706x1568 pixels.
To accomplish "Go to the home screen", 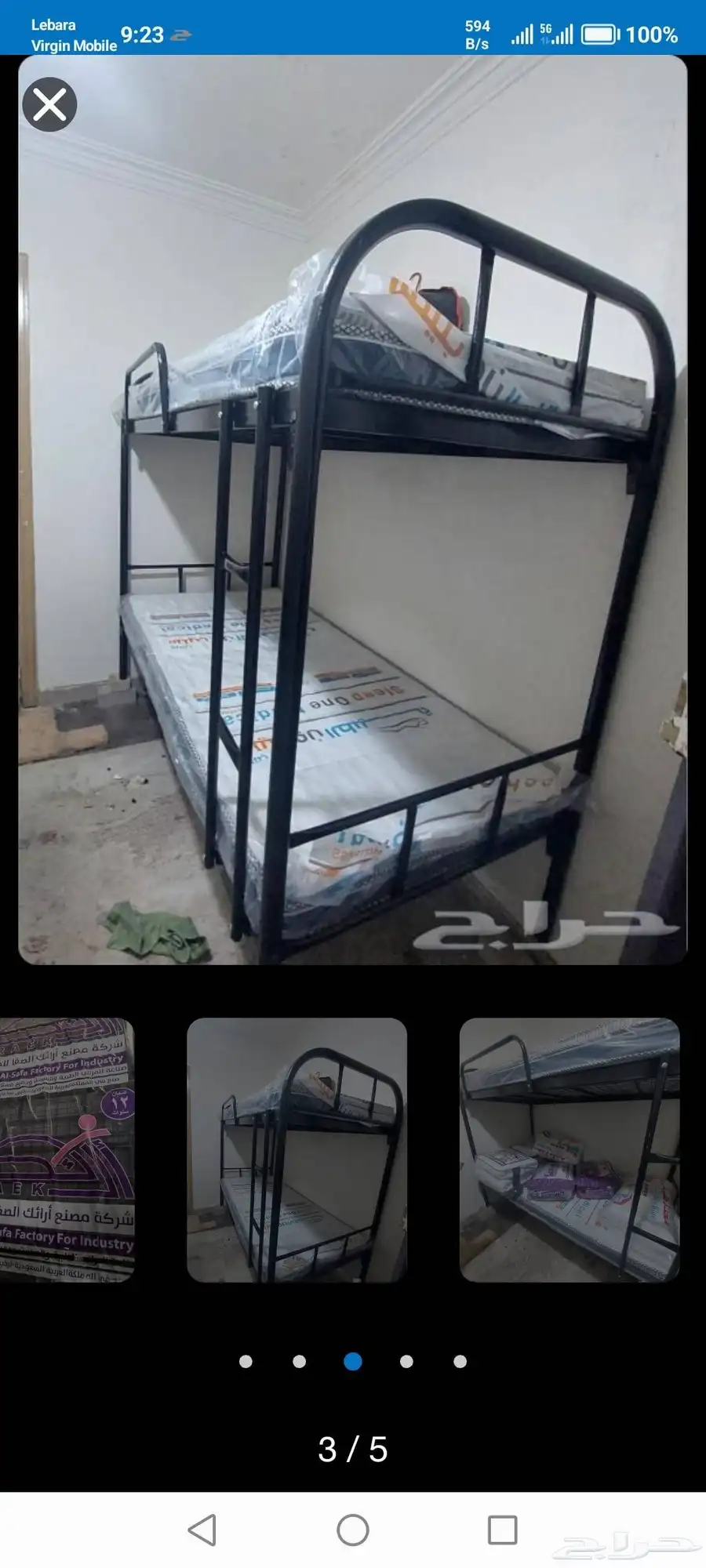I will 353,1530.
